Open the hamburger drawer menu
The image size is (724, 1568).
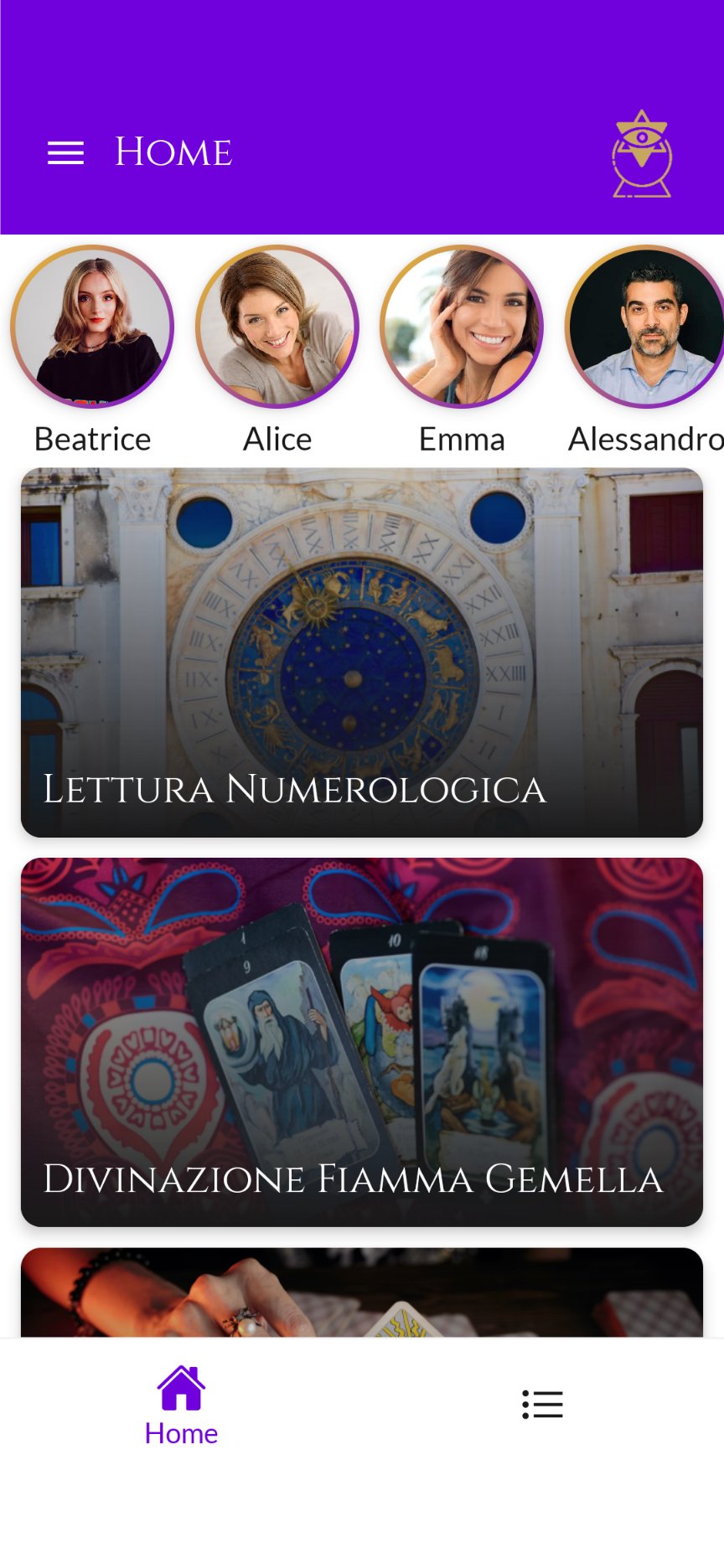coord(65,153)
